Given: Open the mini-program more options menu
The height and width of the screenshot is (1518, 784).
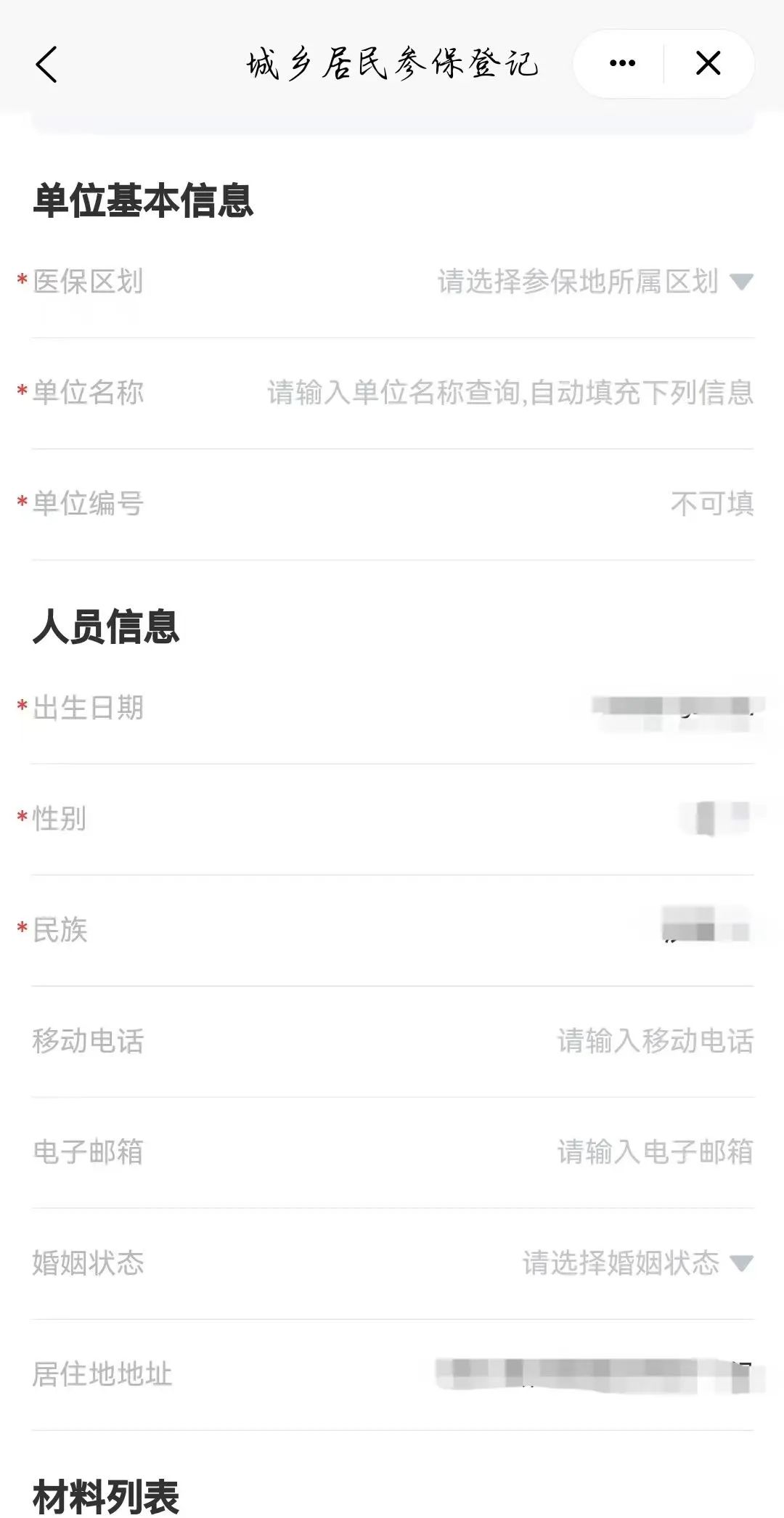Looking at the screenshot, I should [x=621, y=64].
